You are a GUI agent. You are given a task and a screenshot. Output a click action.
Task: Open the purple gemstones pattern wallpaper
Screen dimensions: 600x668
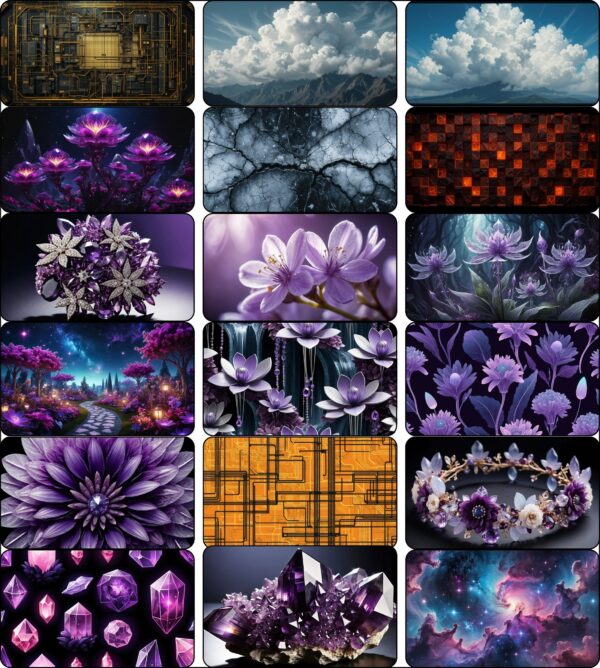(98, 607)
